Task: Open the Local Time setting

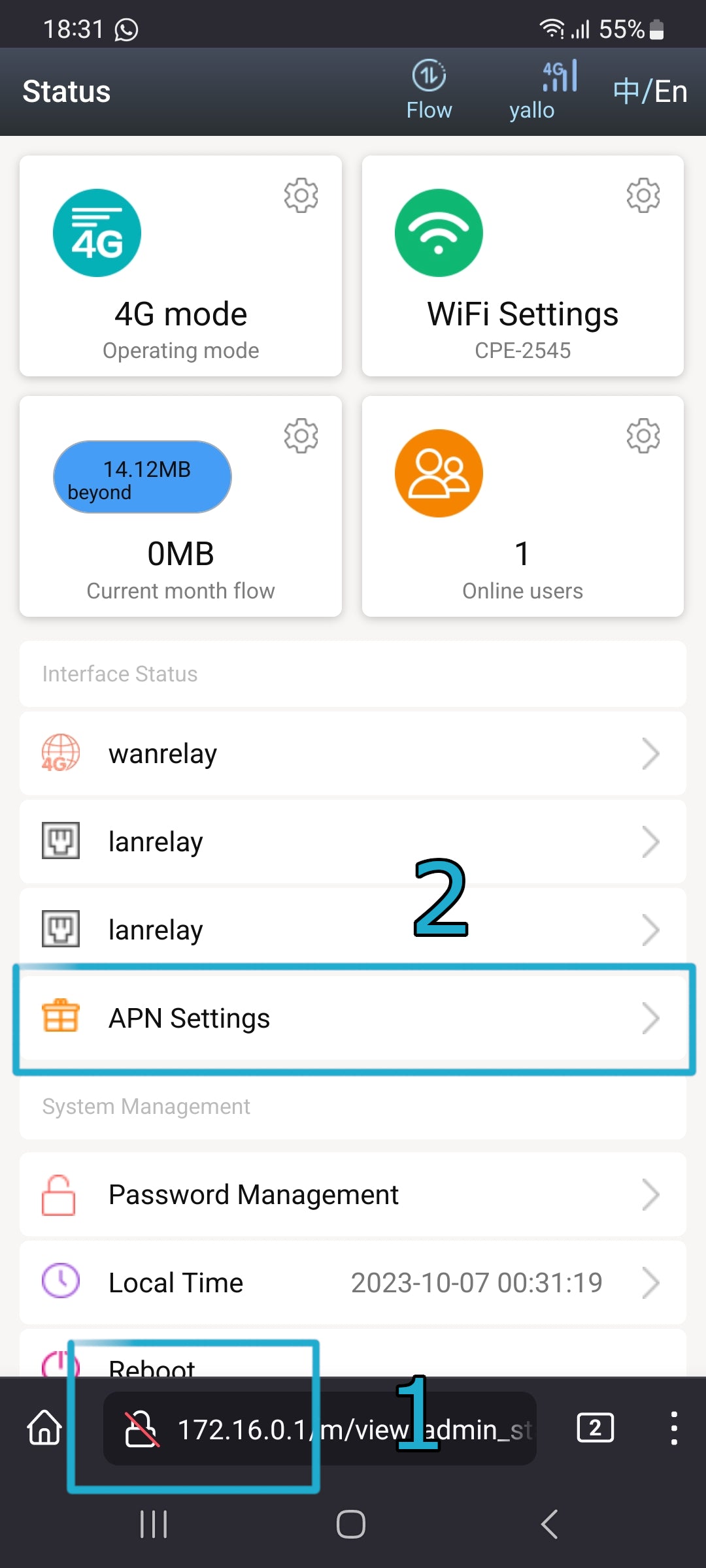Action: pyautogui.click(x=353, y=1282)
